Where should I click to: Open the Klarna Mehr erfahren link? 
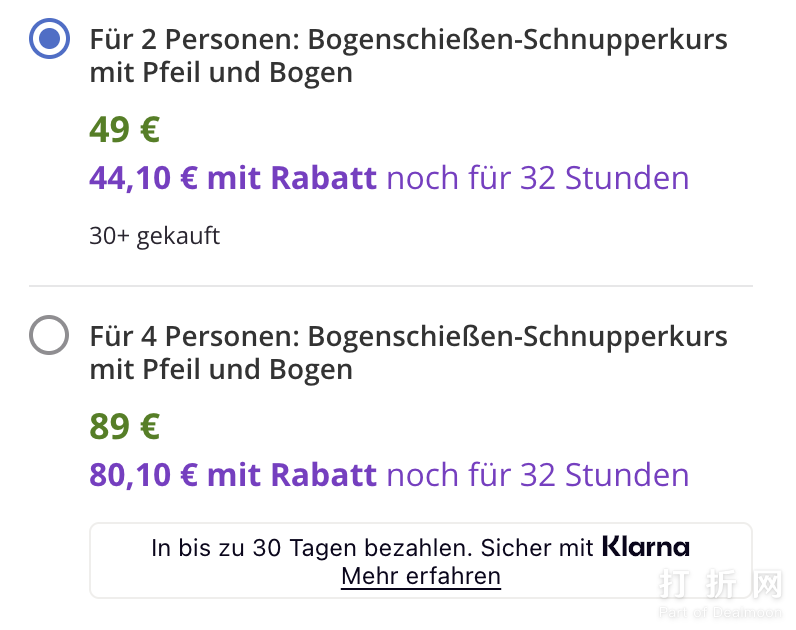click(x=420, y=576)
